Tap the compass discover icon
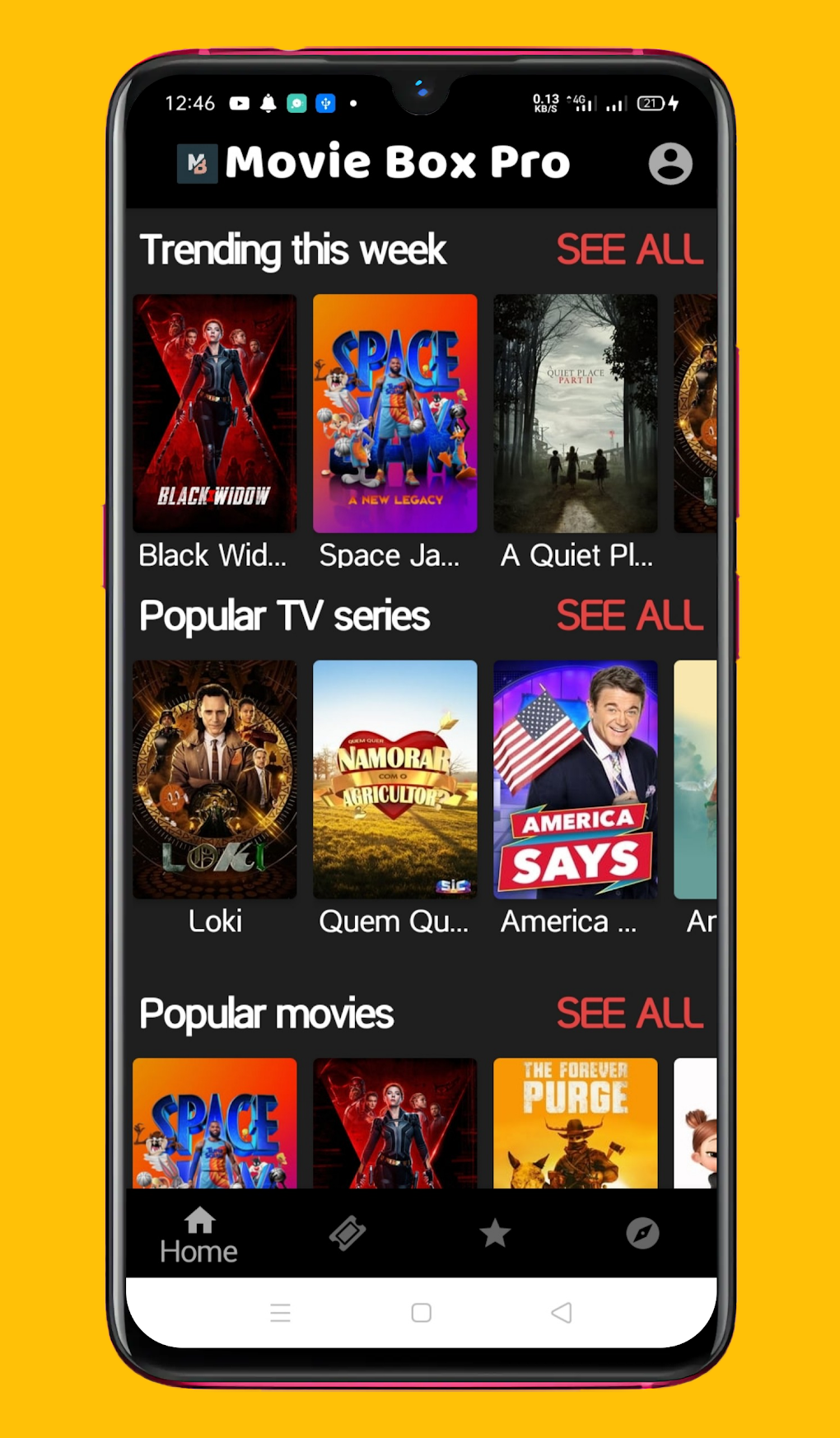The width and height of the screenshot is (840, 1438). coord(642,1233)
